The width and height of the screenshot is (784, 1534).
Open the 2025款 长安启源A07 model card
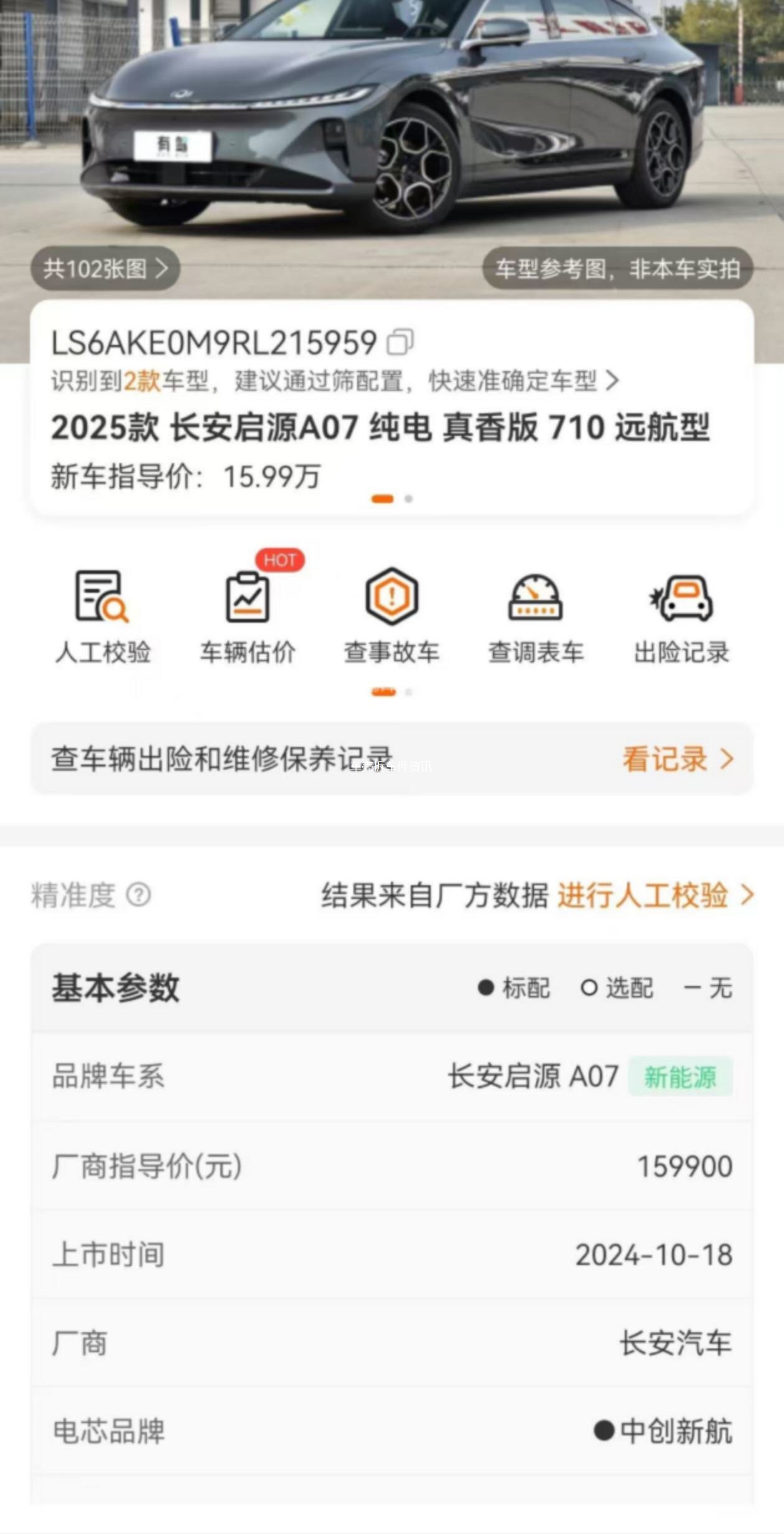tap(380, 428)
